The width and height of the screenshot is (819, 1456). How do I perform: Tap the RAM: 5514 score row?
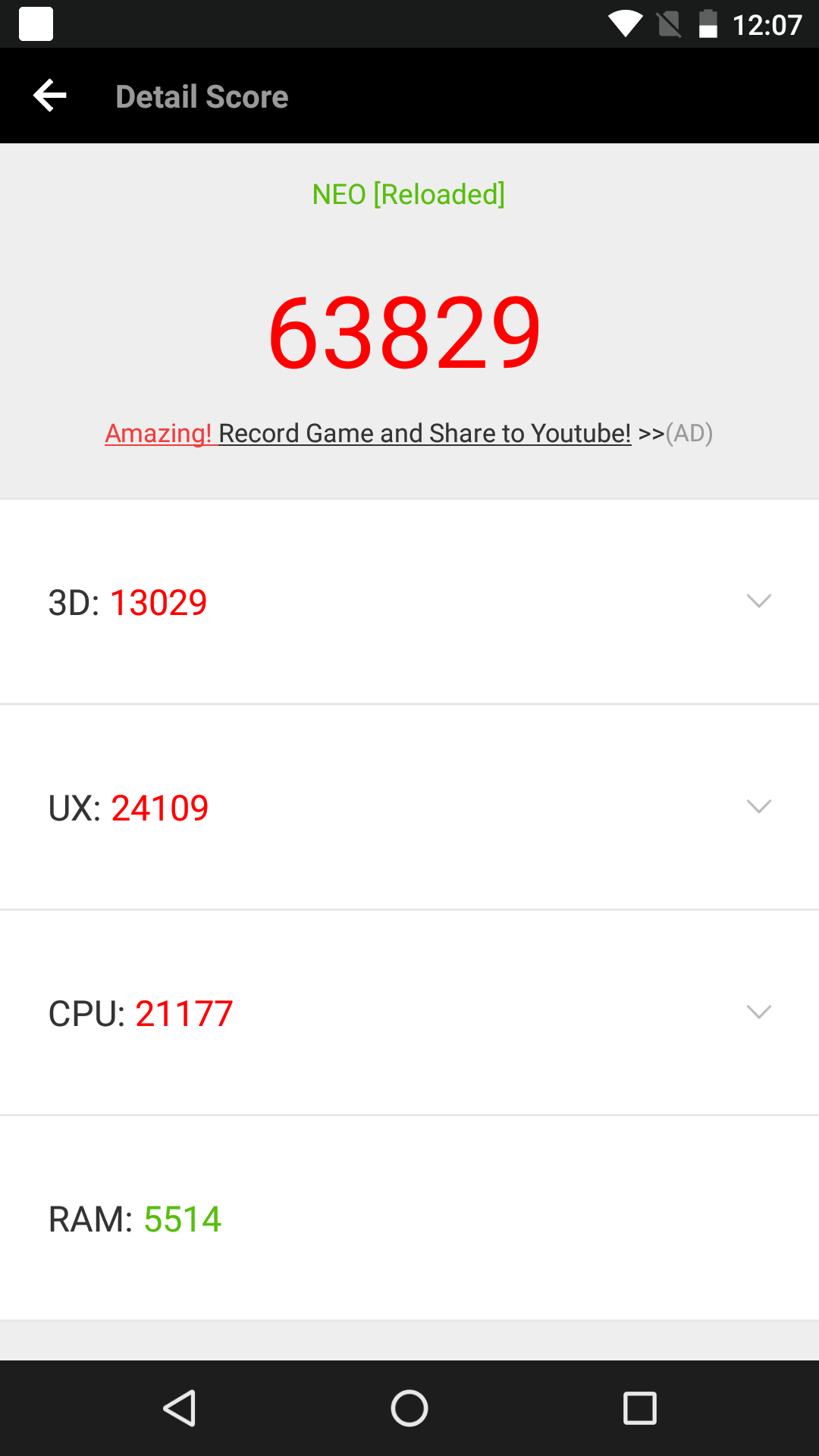coord(409,1219)
